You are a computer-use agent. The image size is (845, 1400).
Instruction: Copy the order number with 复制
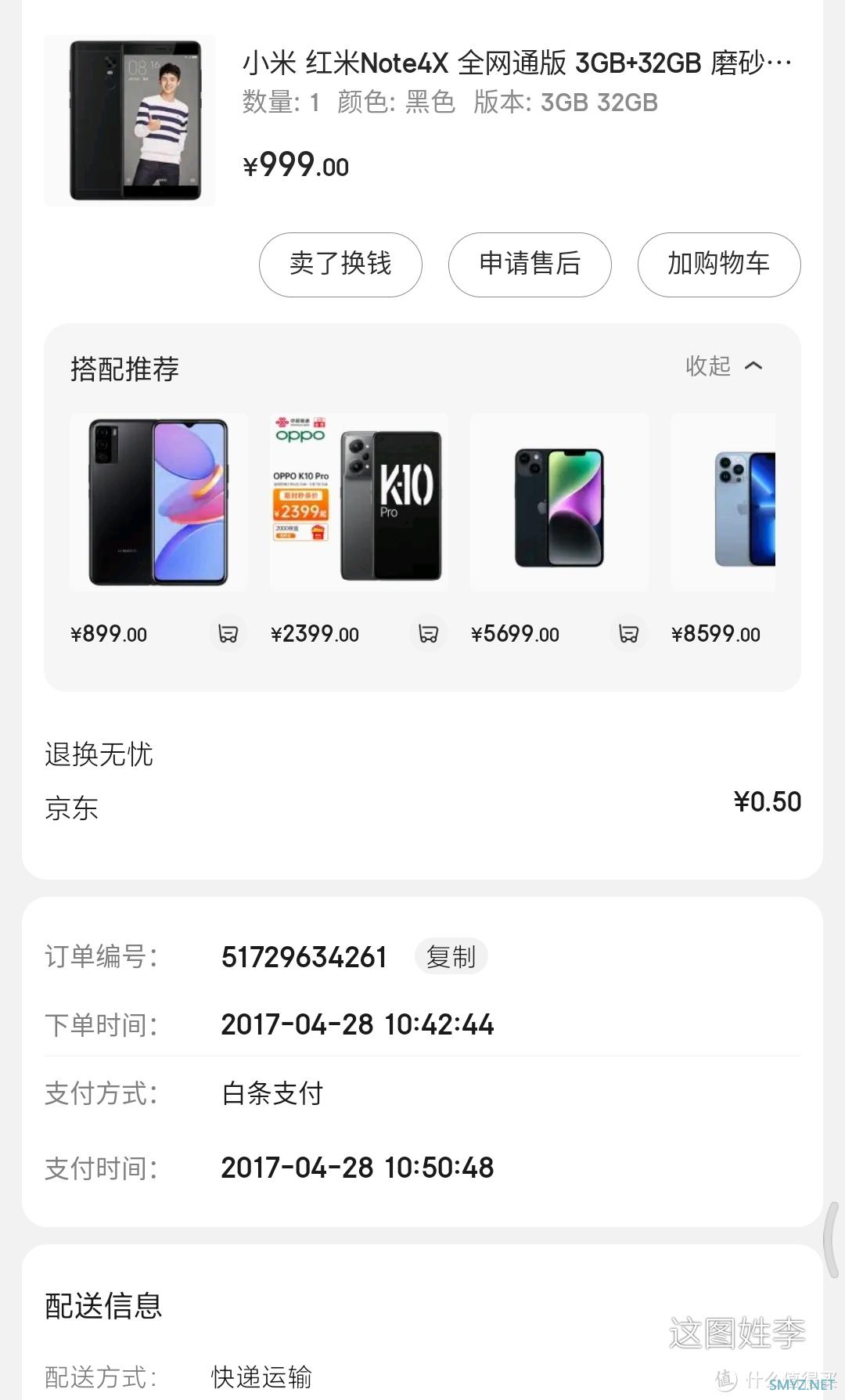[x=451, y=956]
